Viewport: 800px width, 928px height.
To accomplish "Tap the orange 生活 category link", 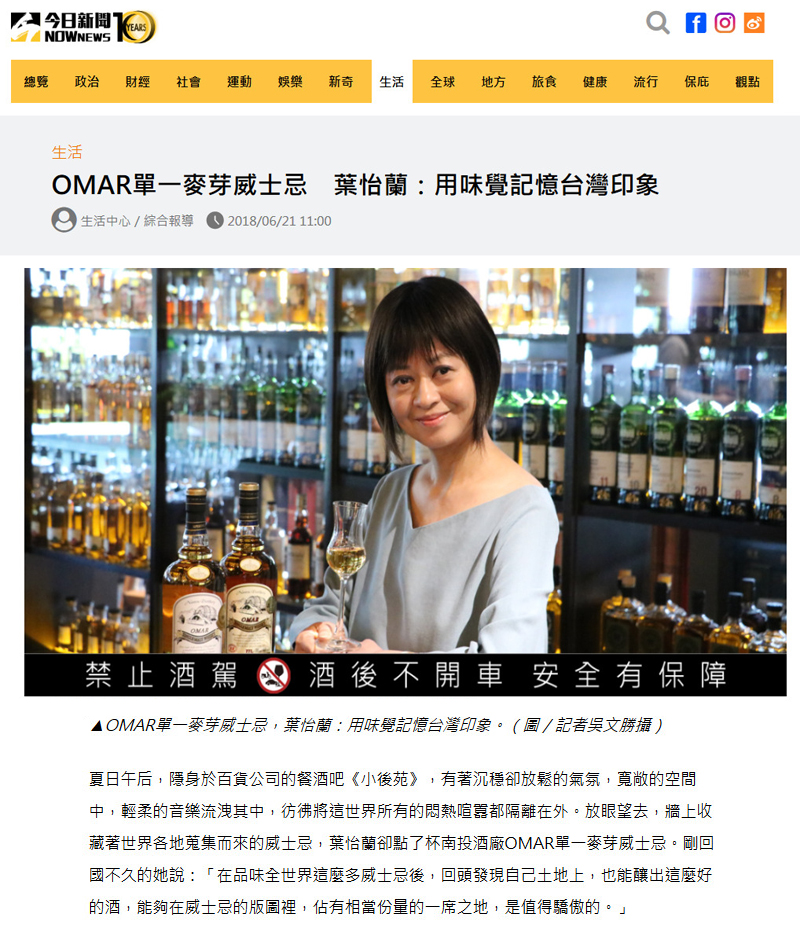I will coord(67,153).
